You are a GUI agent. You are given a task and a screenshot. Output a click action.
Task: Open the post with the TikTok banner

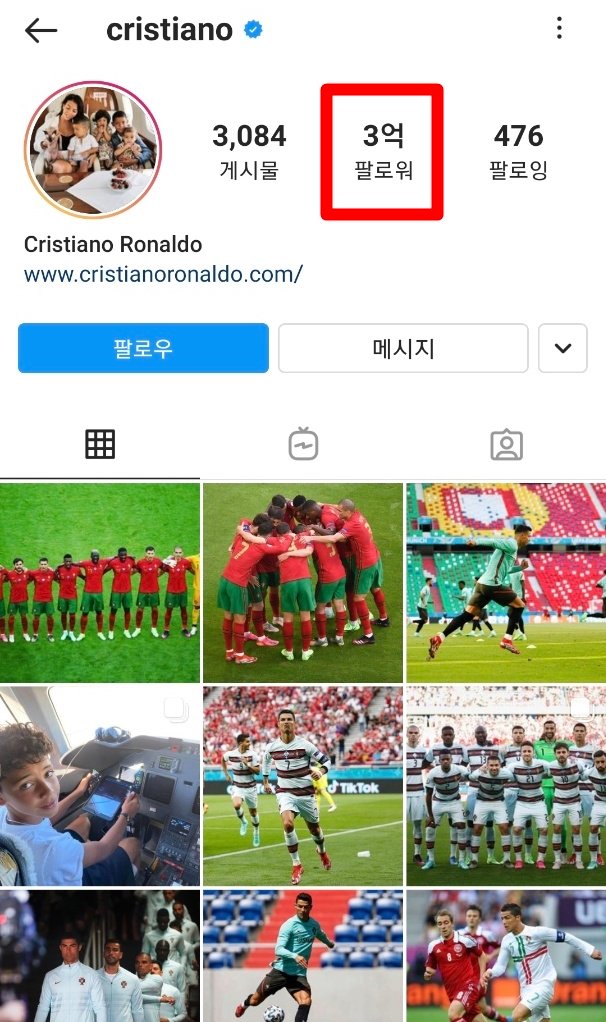(303, 786)
